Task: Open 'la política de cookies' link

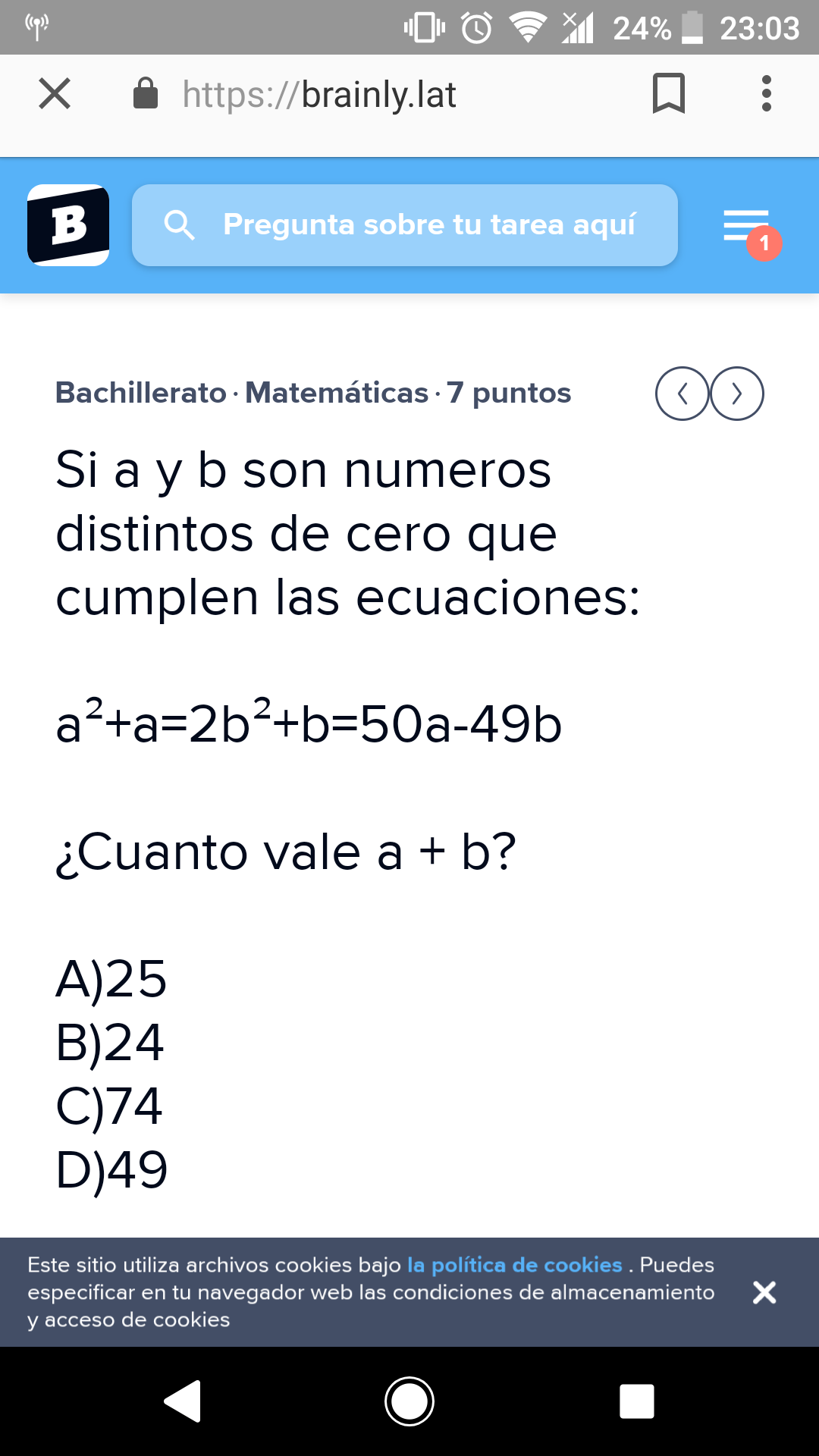Action: tap(514, 1265)
